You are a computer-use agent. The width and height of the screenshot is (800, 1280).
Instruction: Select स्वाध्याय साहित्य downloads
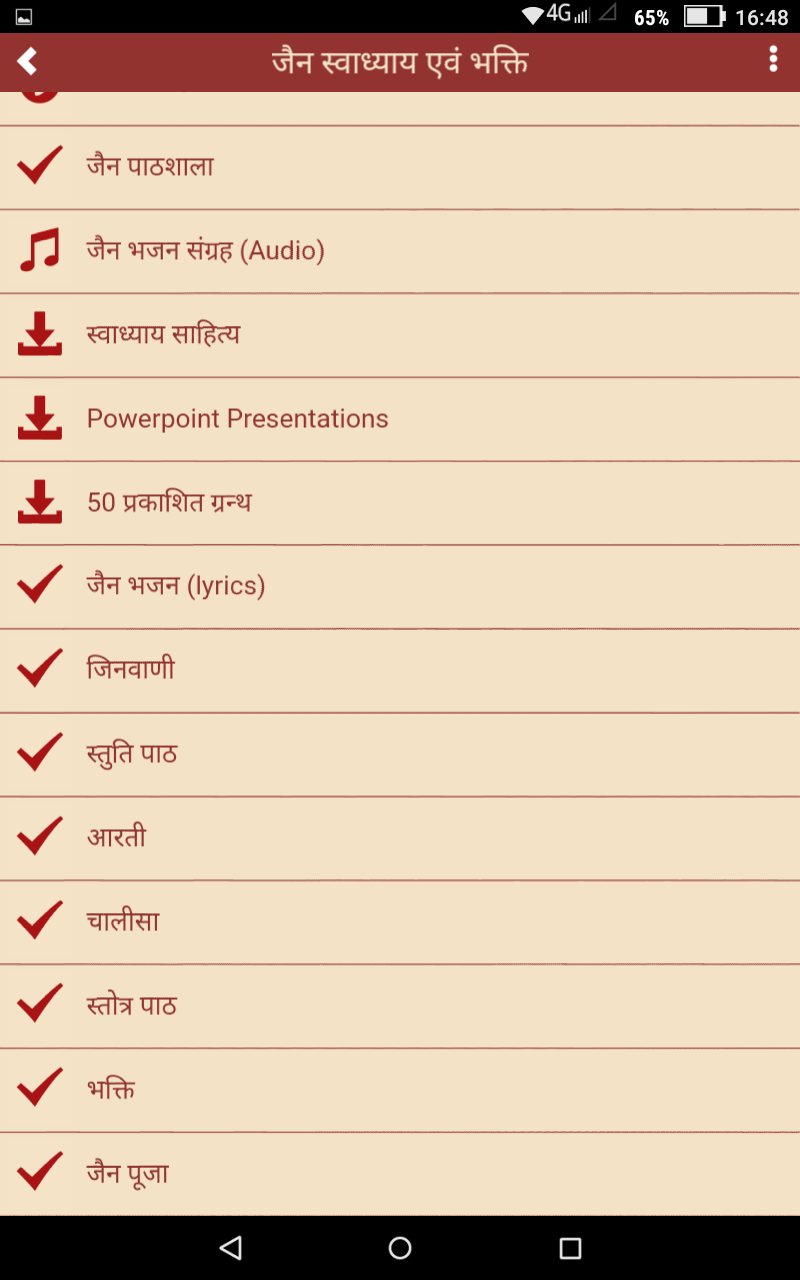click(x=400, y=335)
